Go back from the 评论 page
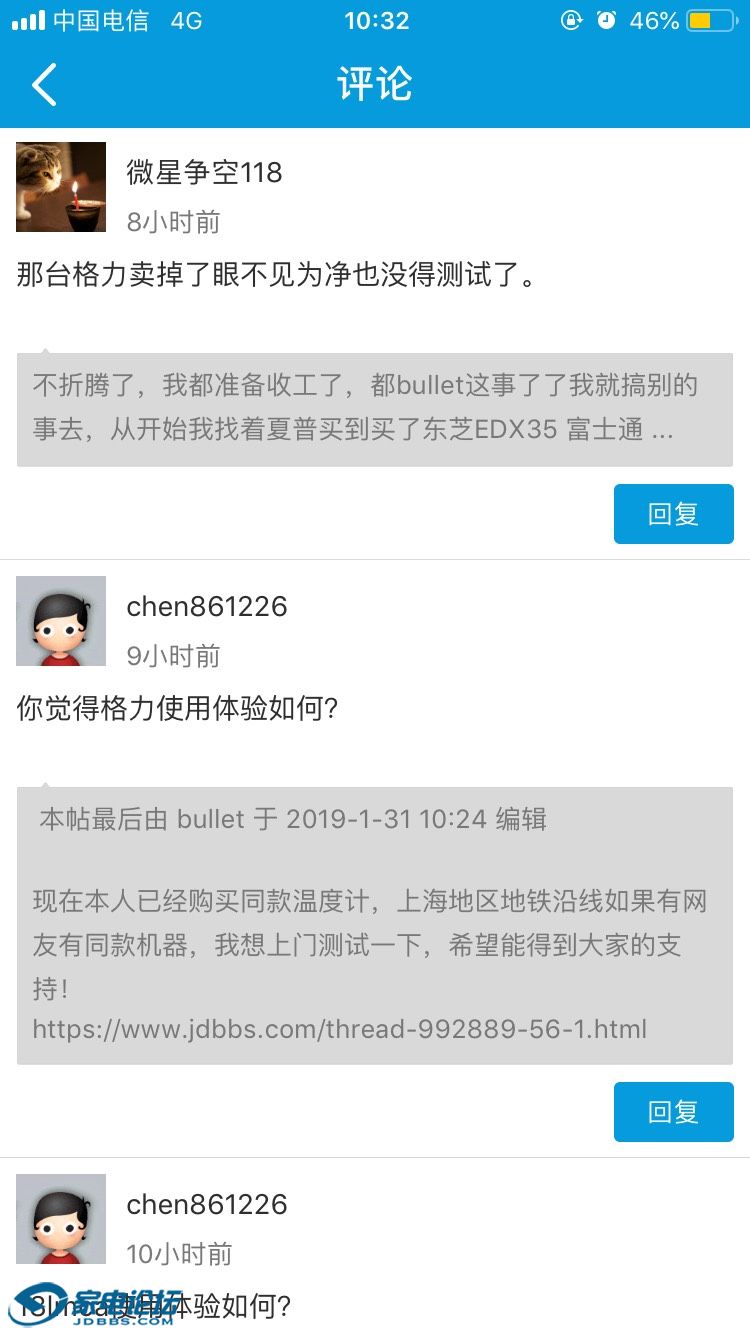The width and height of the screenshot is (750, 1334). point(44,84)
